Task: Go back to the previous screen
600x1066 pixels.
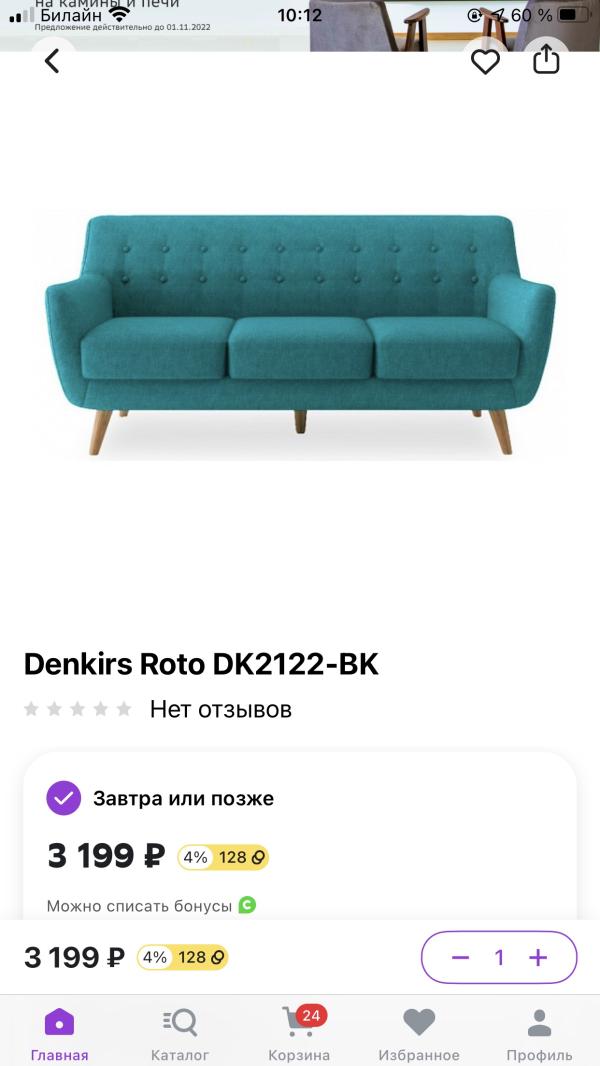Action: (52, 61)
